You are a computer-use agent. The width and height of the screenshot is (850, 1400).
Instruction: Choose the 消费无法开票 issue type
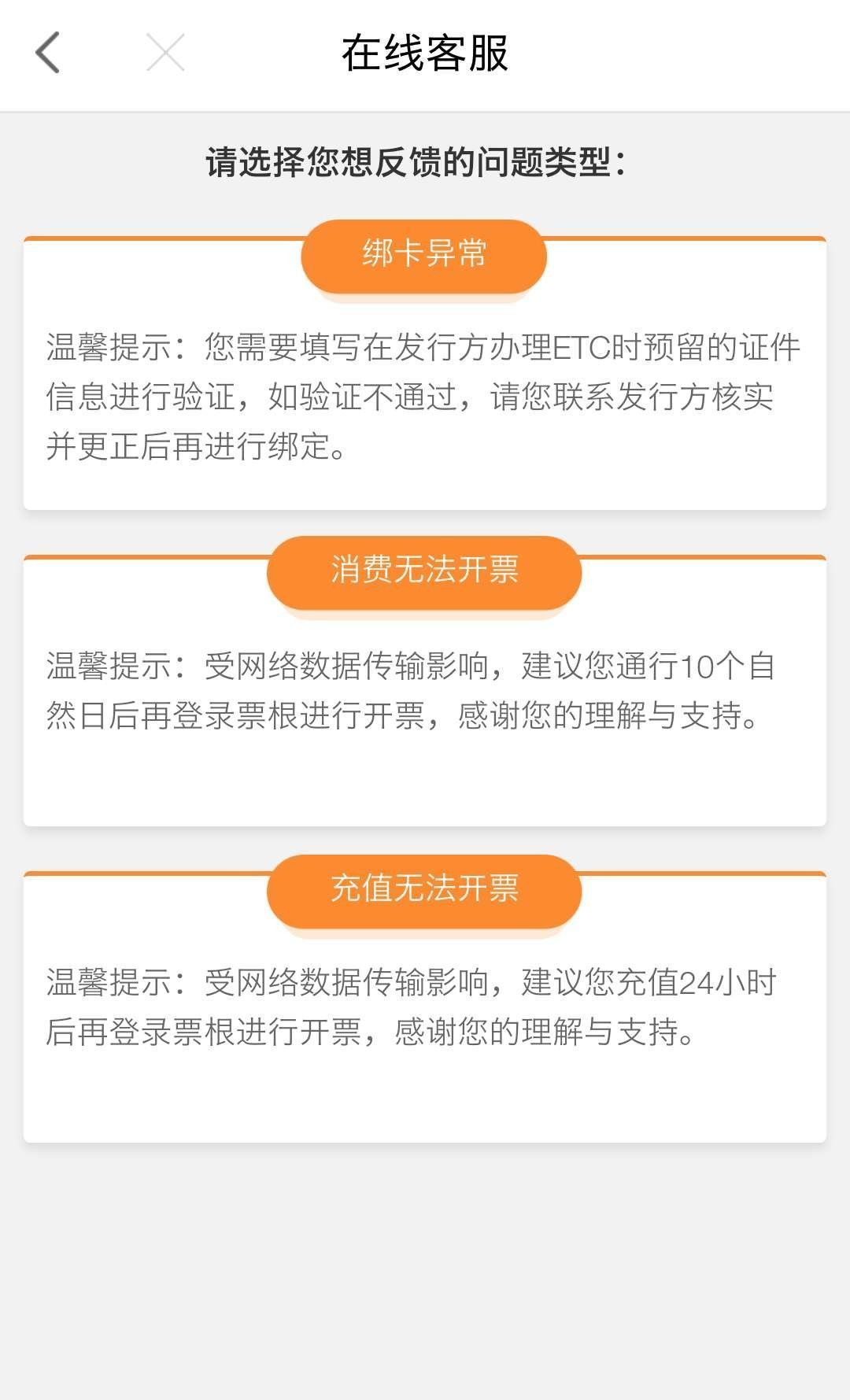pos(424,571)
